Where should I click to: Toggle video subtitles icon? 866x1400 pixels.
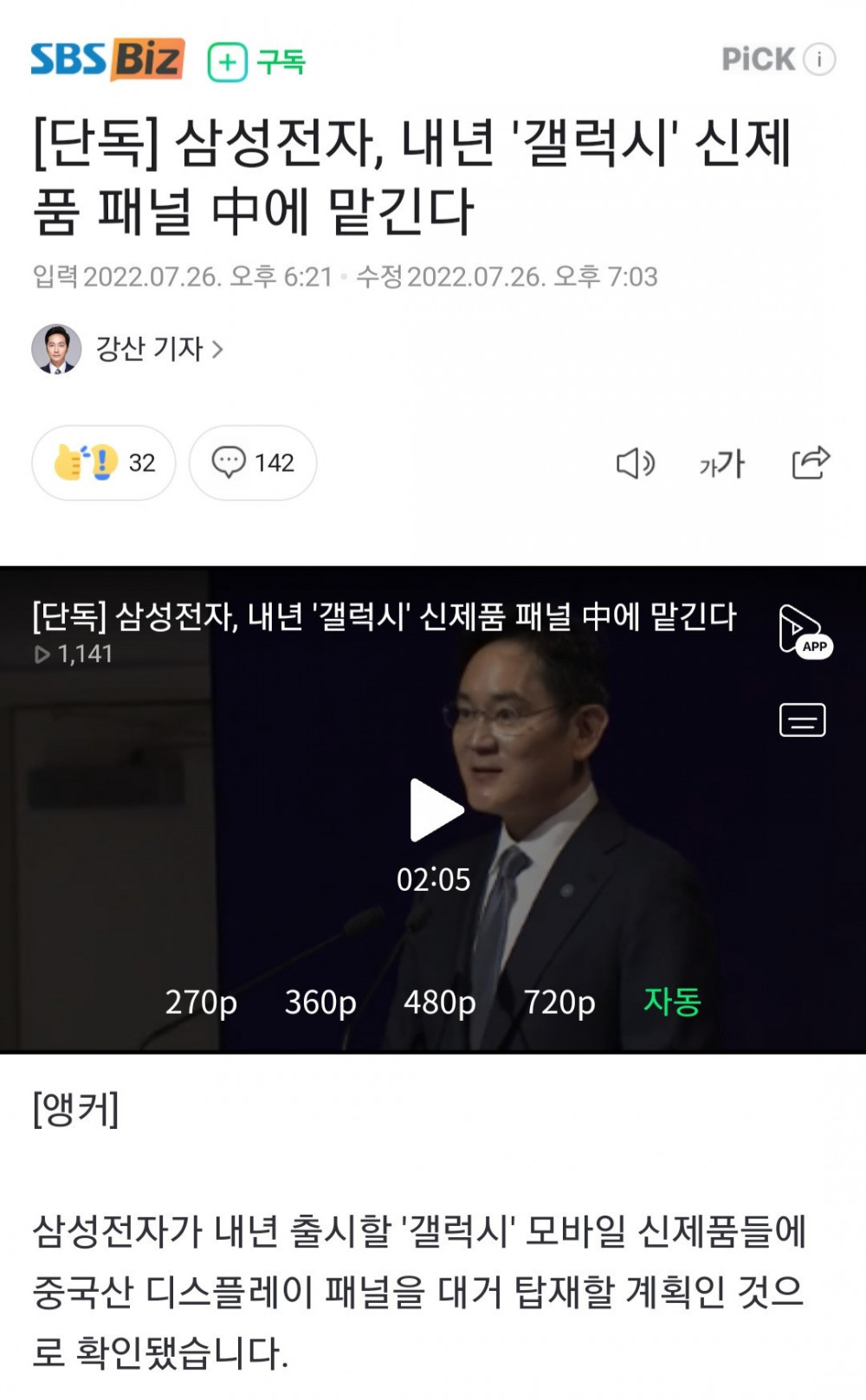tap(802, 719)
